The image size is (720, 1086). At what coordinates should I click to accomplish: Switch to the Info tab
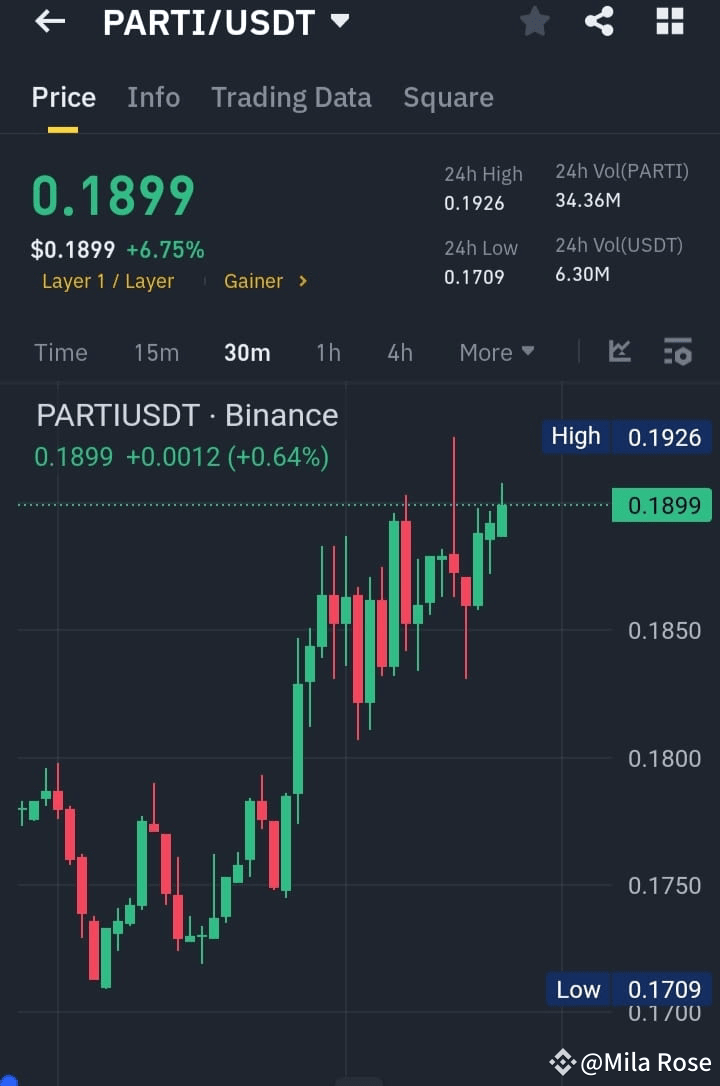pos(153,97)
